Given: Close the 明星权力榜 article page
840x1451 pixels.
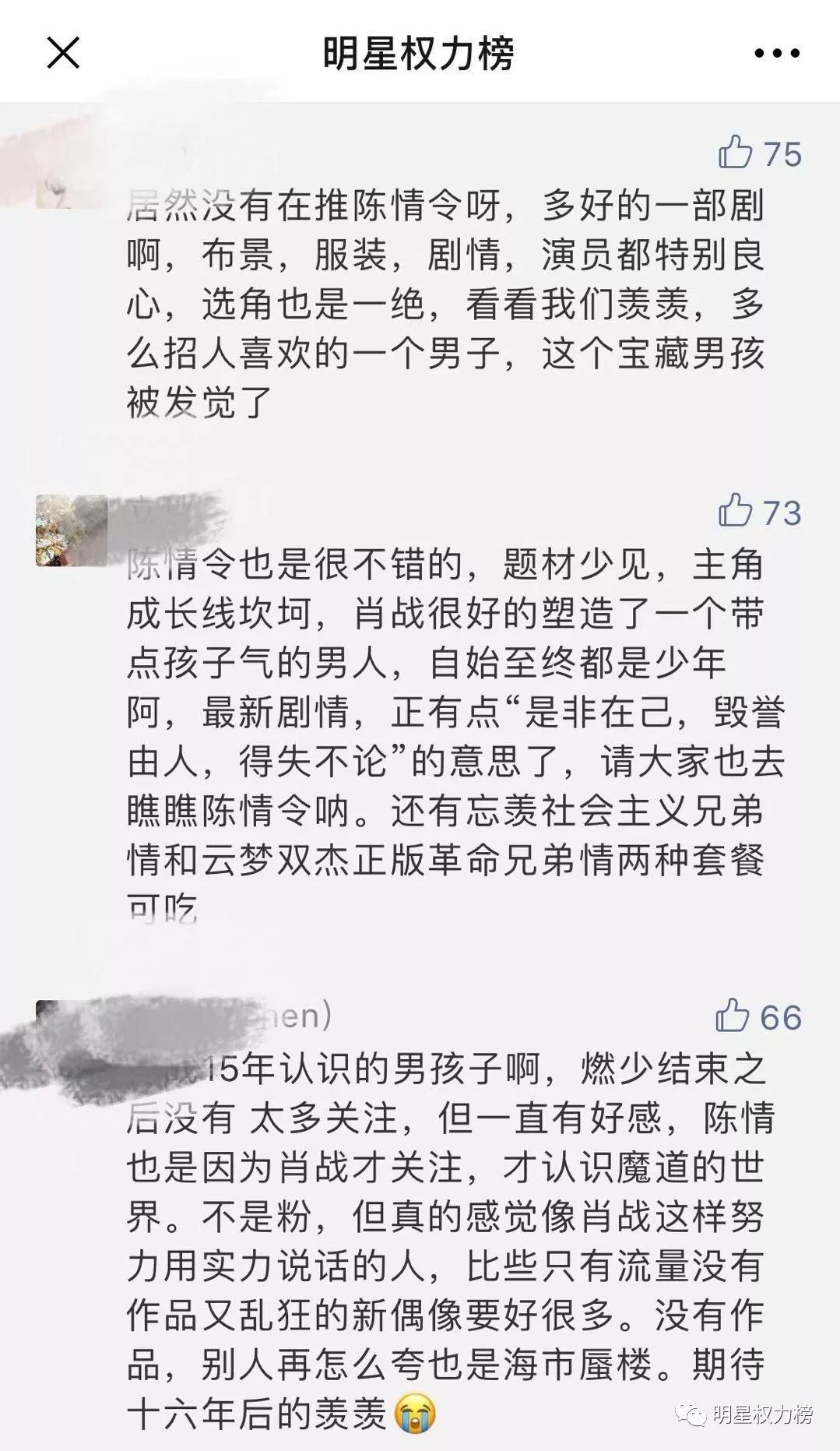Looking at the screenshot, I should (x=63, y=53).
